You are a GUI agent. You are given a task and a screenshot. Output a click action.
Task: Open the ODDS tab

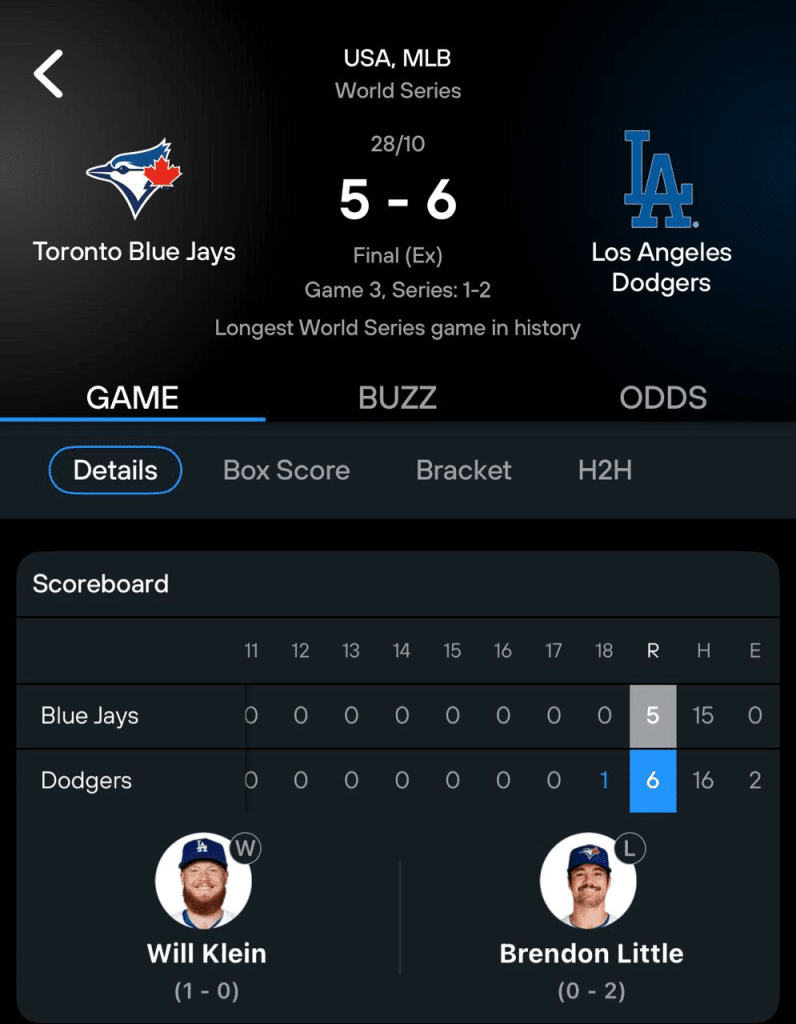(663, 397)
